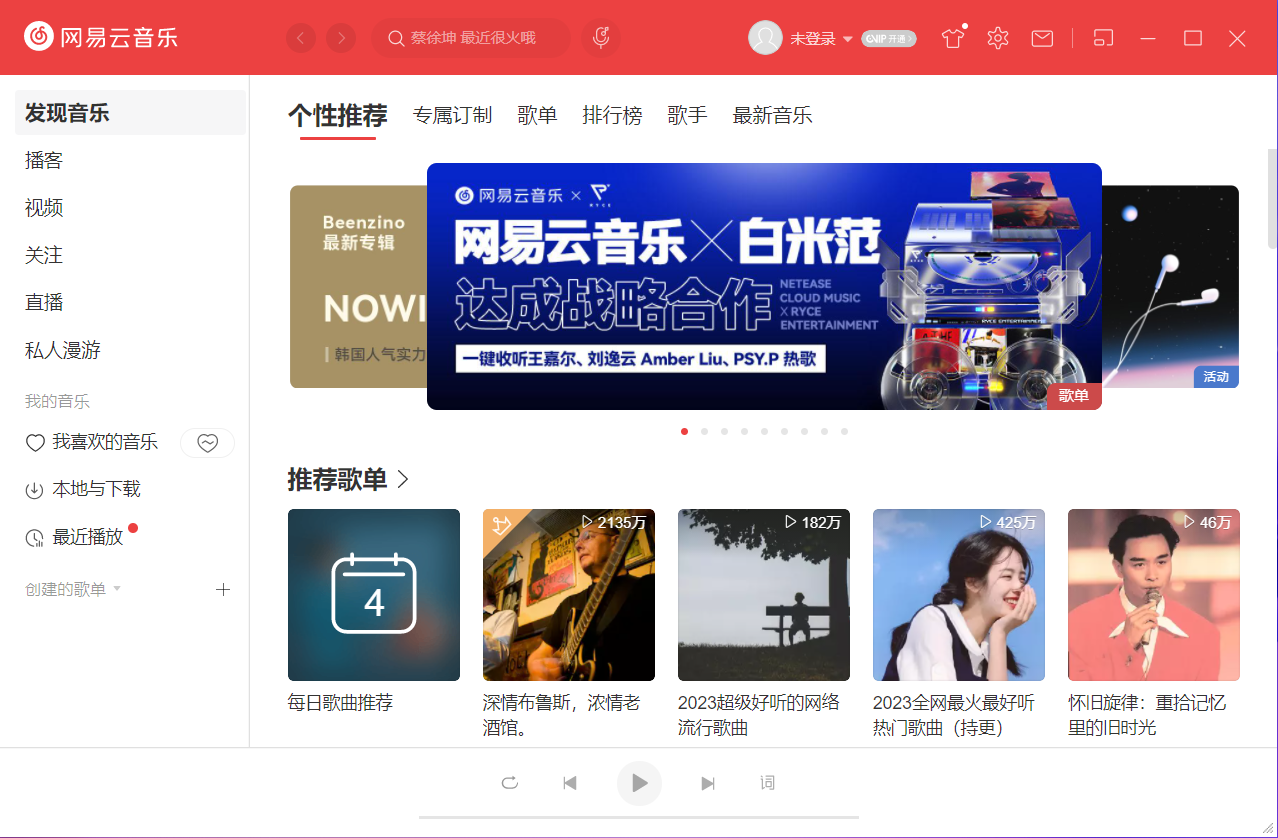Open the 怀旧旋律 playlist card
Viewport: 1278px width, 838px height.
tap(1153, 595)
